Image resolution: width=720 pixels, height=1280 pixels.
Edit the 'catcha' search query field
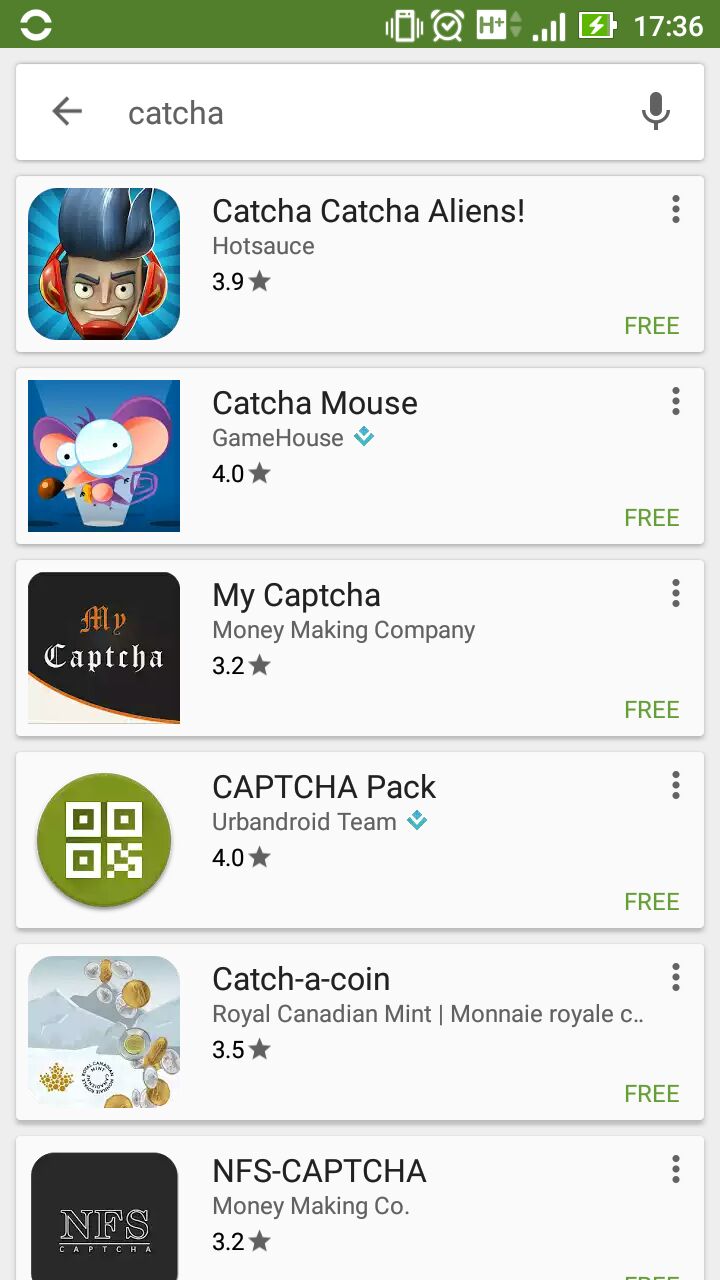pos(370,112)
